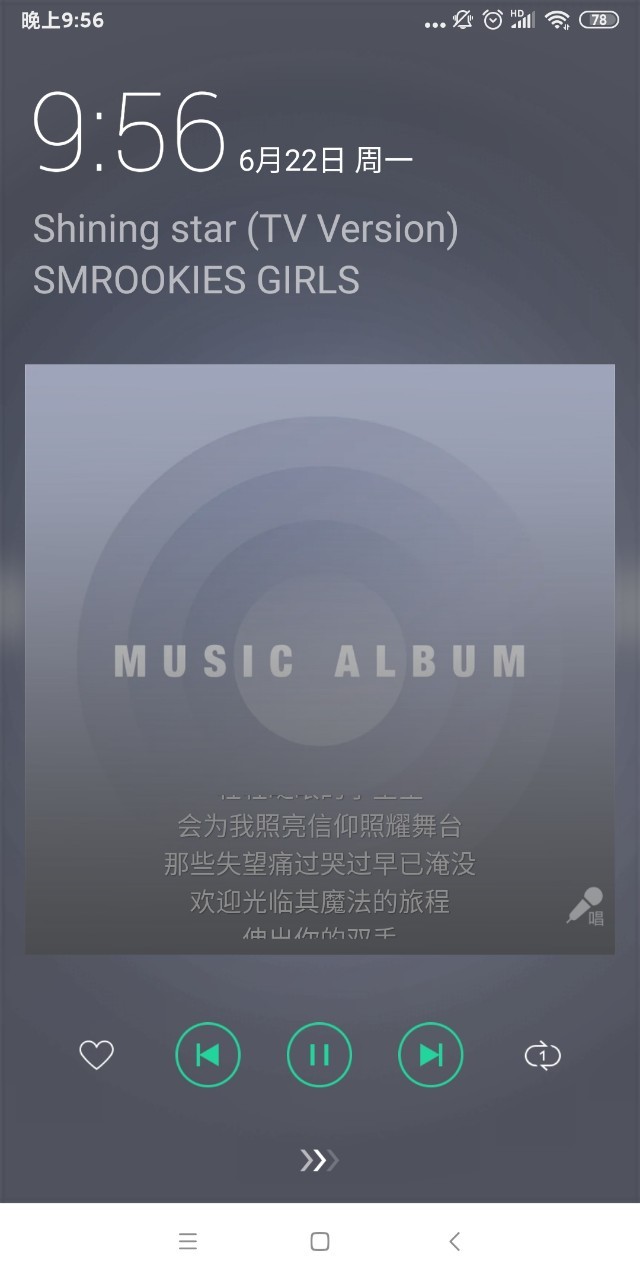Open the sing-along microphone icon
640x1280 pixels.
click(586, 906)
